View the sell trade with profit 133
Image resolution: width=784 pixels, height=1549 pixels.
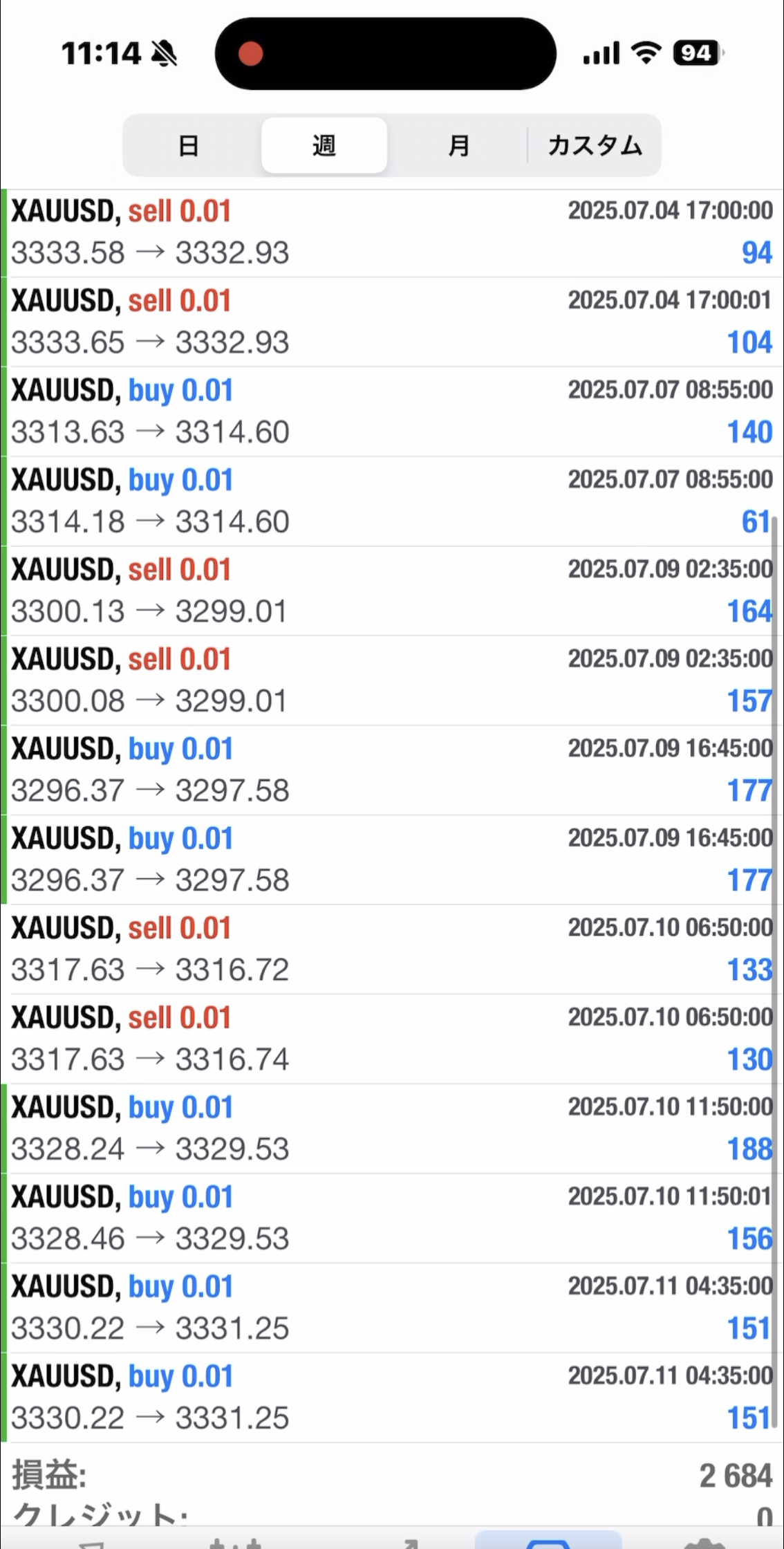(391, 949)
